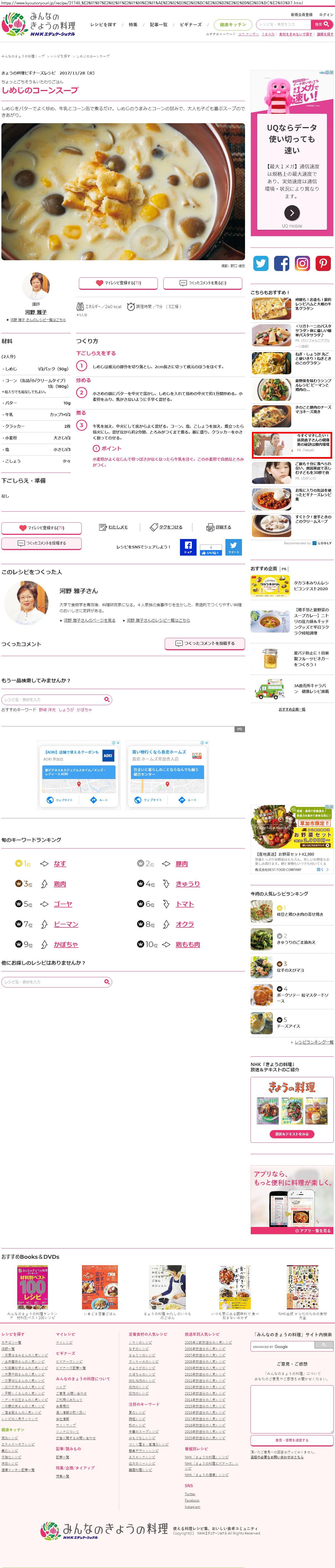The image size is (335, 1568).
Task: Go to the 特集 section
Action: tap(133, 24)
